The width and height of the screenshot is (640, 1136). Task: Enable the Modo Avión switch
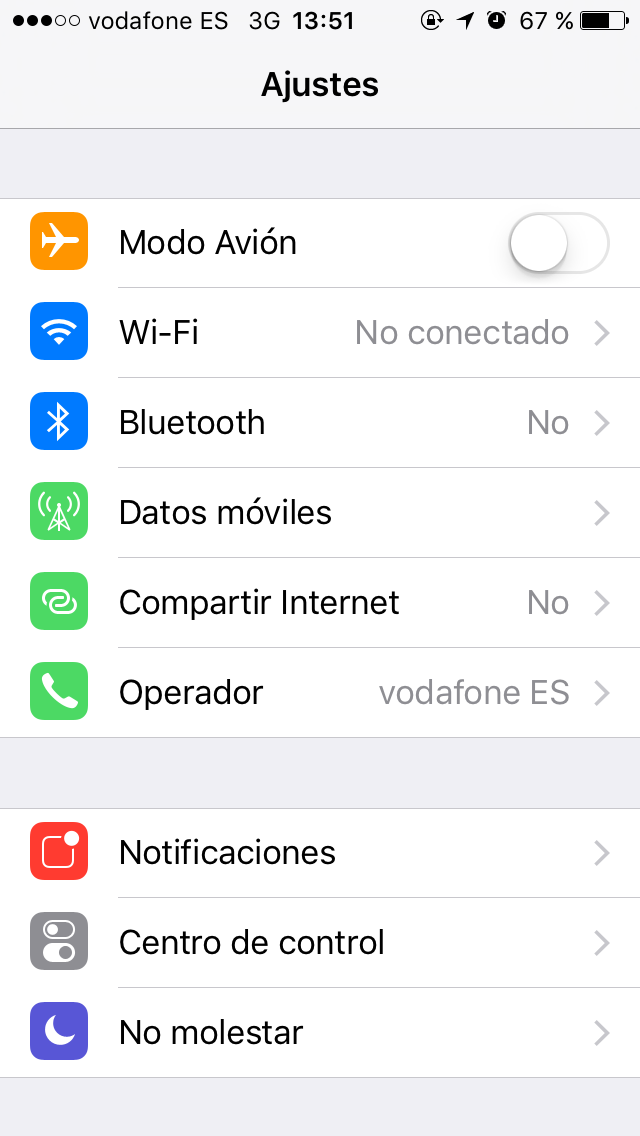pyautogui.click(x=559, y=243)
